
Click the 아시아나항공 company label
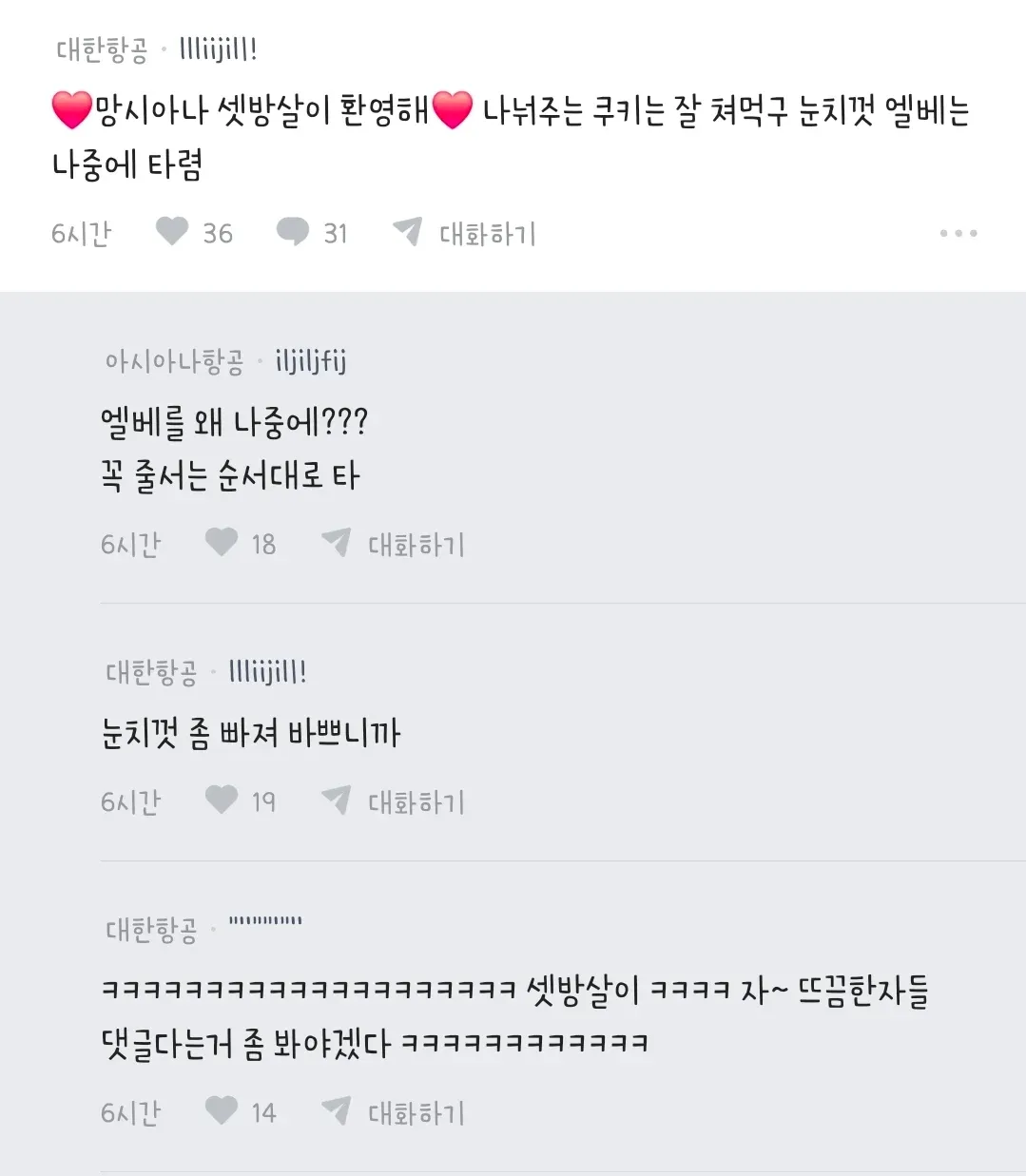point(172,361)
